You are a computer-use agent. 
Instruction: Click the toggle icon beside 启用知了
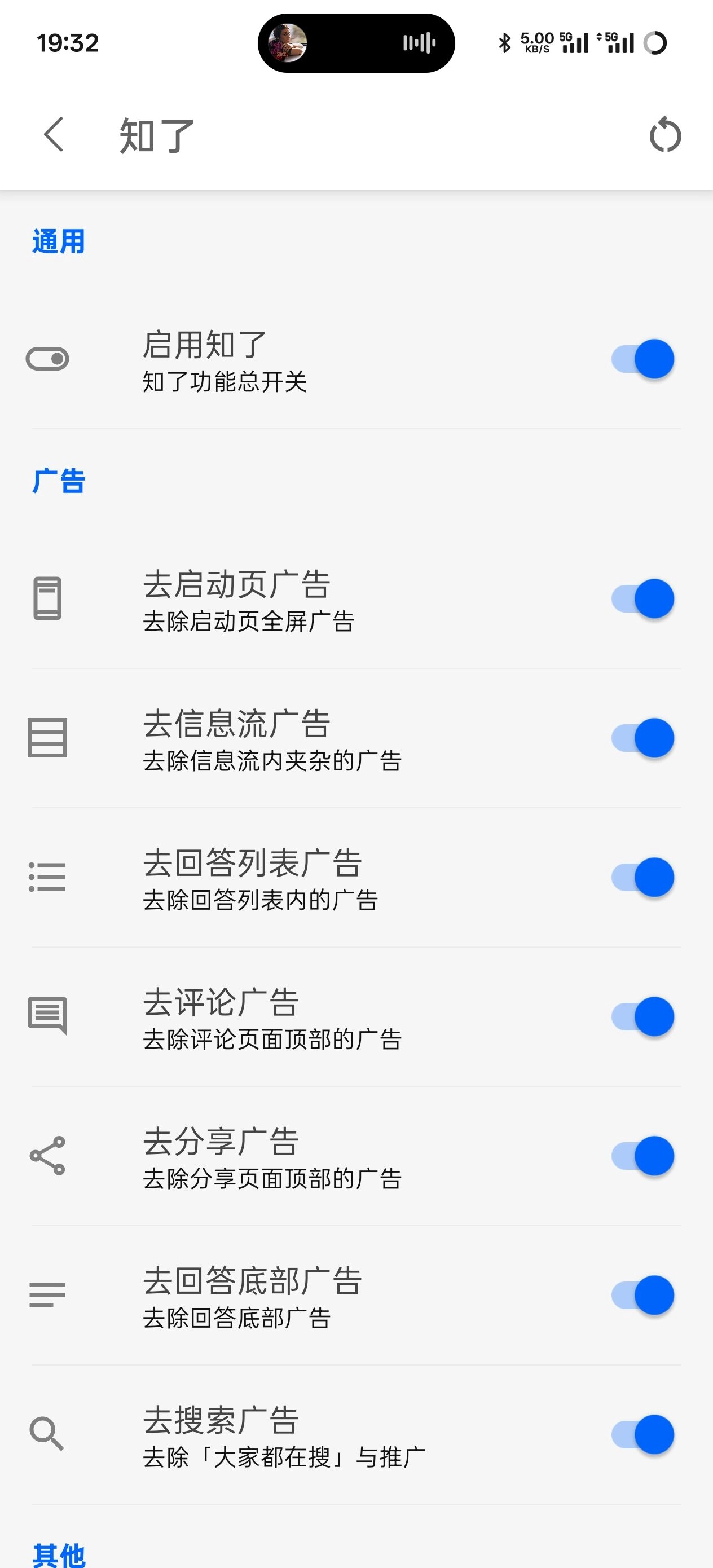[47, 360]
